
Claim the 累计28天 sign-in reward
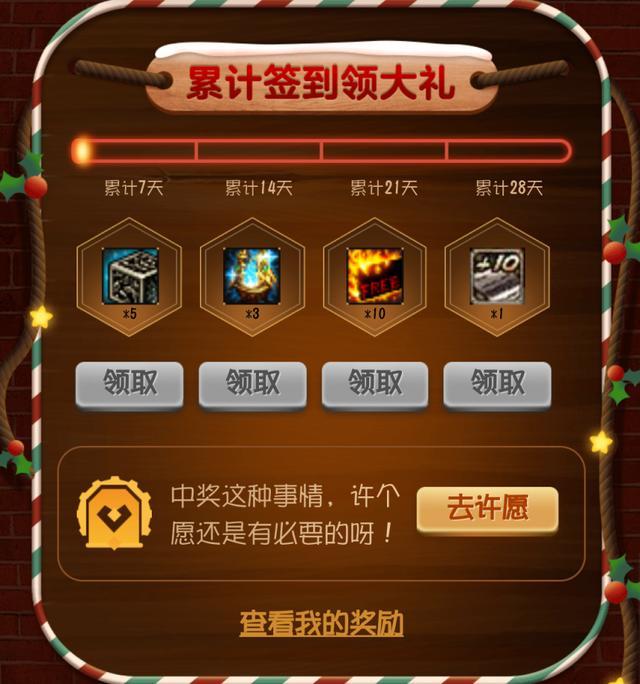497,384
